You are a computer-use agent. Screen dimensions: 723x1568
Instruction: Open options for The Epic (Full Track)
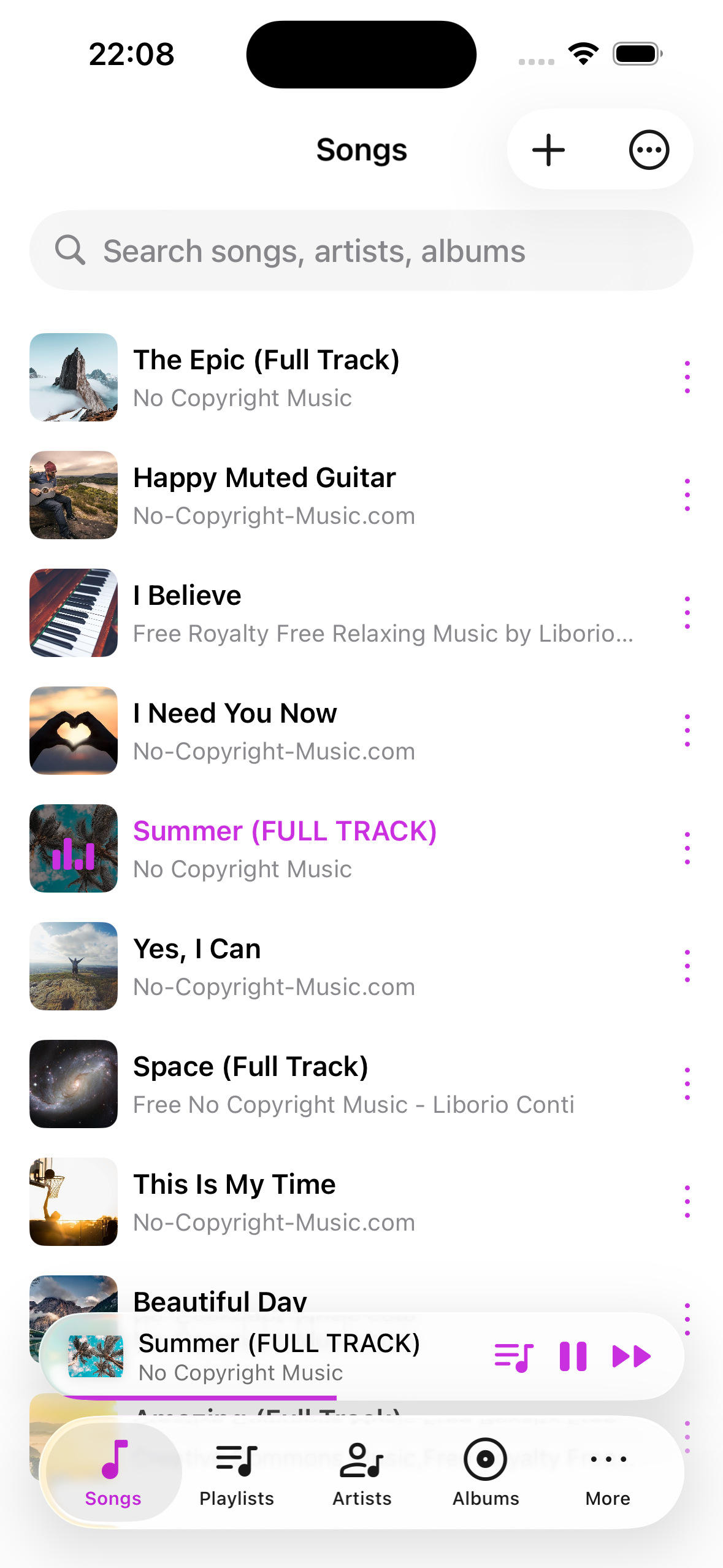(687, 377)
